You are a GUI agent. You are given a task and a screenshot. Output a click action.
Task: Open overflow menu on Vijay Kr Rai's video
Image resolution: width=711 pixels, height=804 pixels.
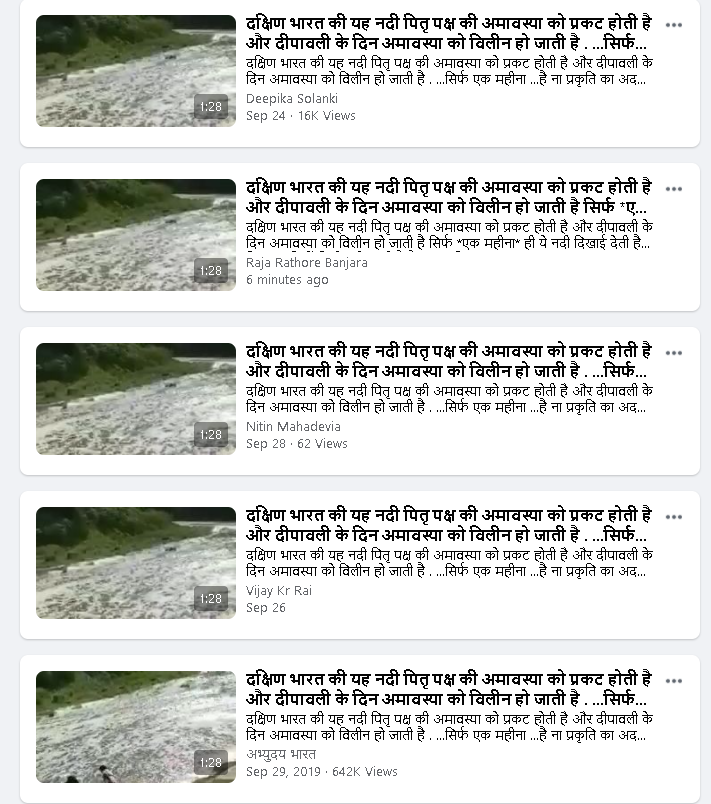[674, 517]
